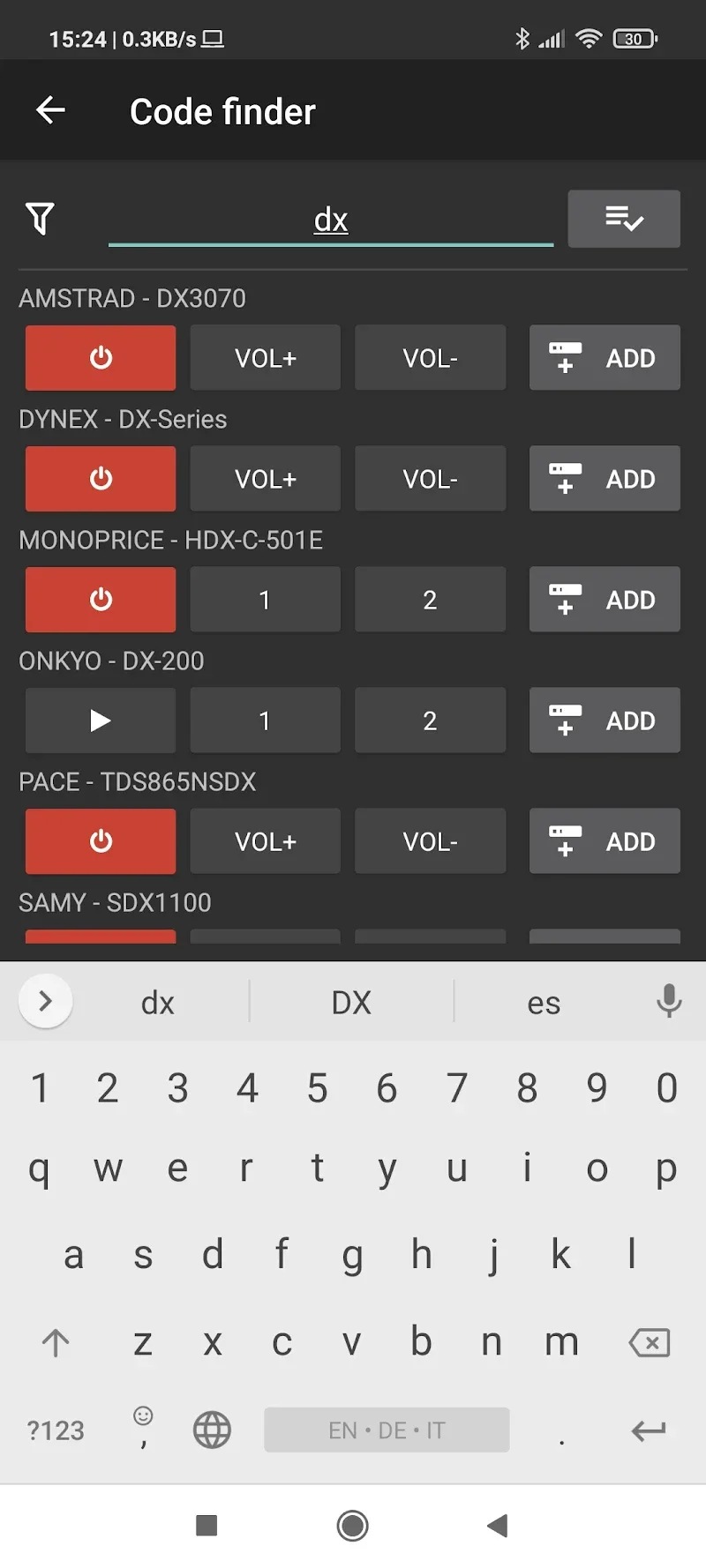Test button 1 for MONOPRICE HDX-C-501E
Viewport: 706px width, 1568px height.
pos(265,600)
